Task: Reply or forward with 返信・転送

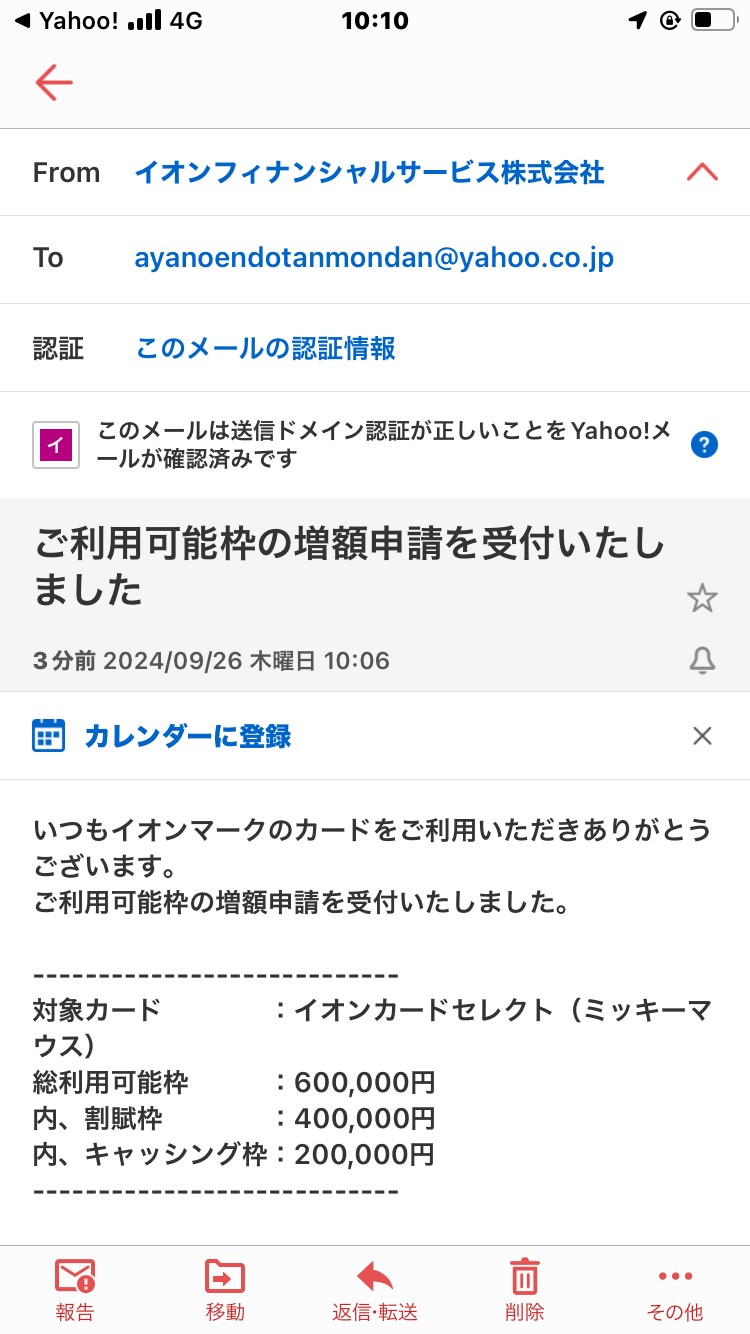Action: click(375, 1290)
